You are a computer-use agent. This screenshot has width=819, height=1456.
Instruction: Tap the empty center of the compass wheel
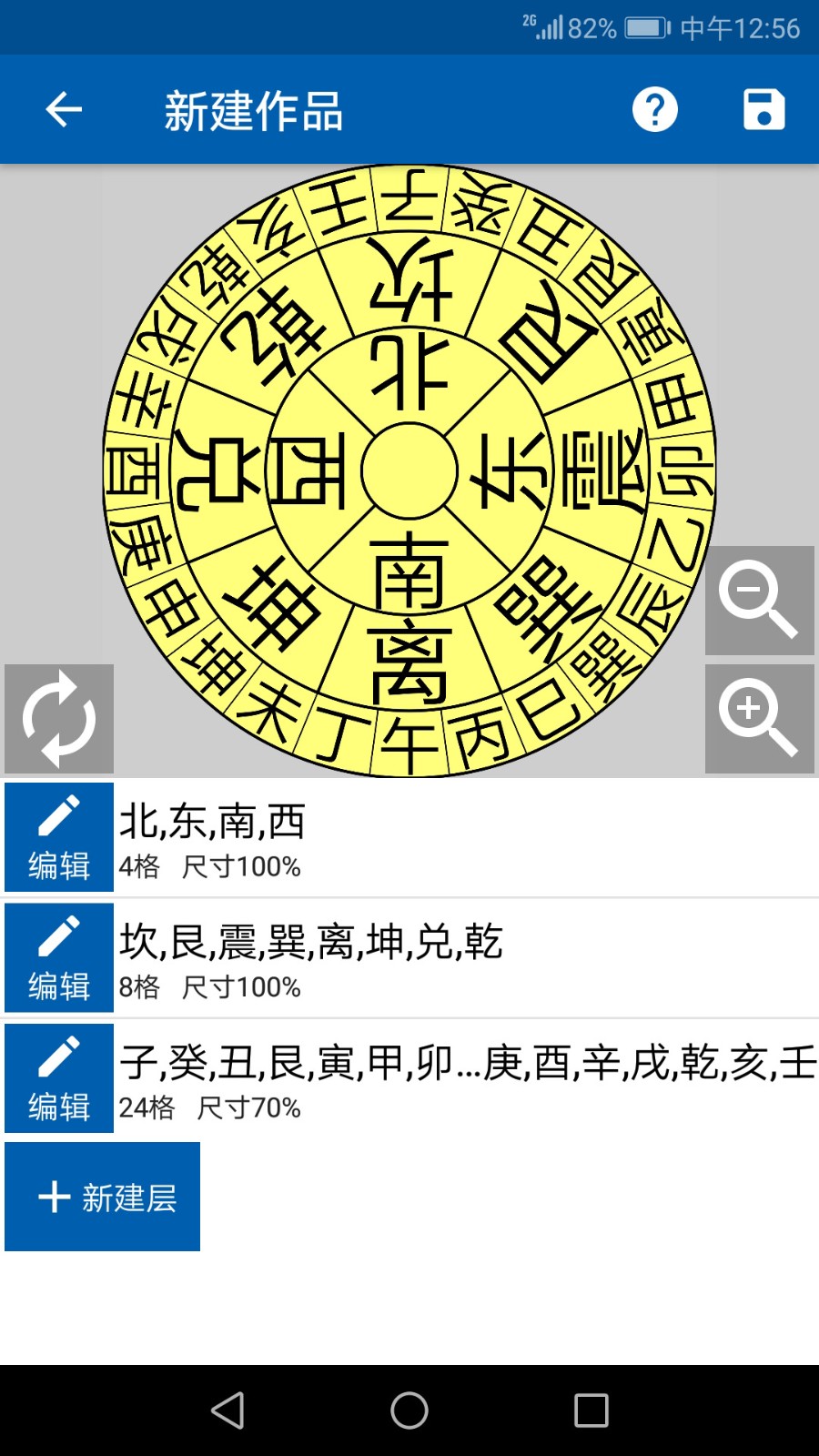point(409,469)
